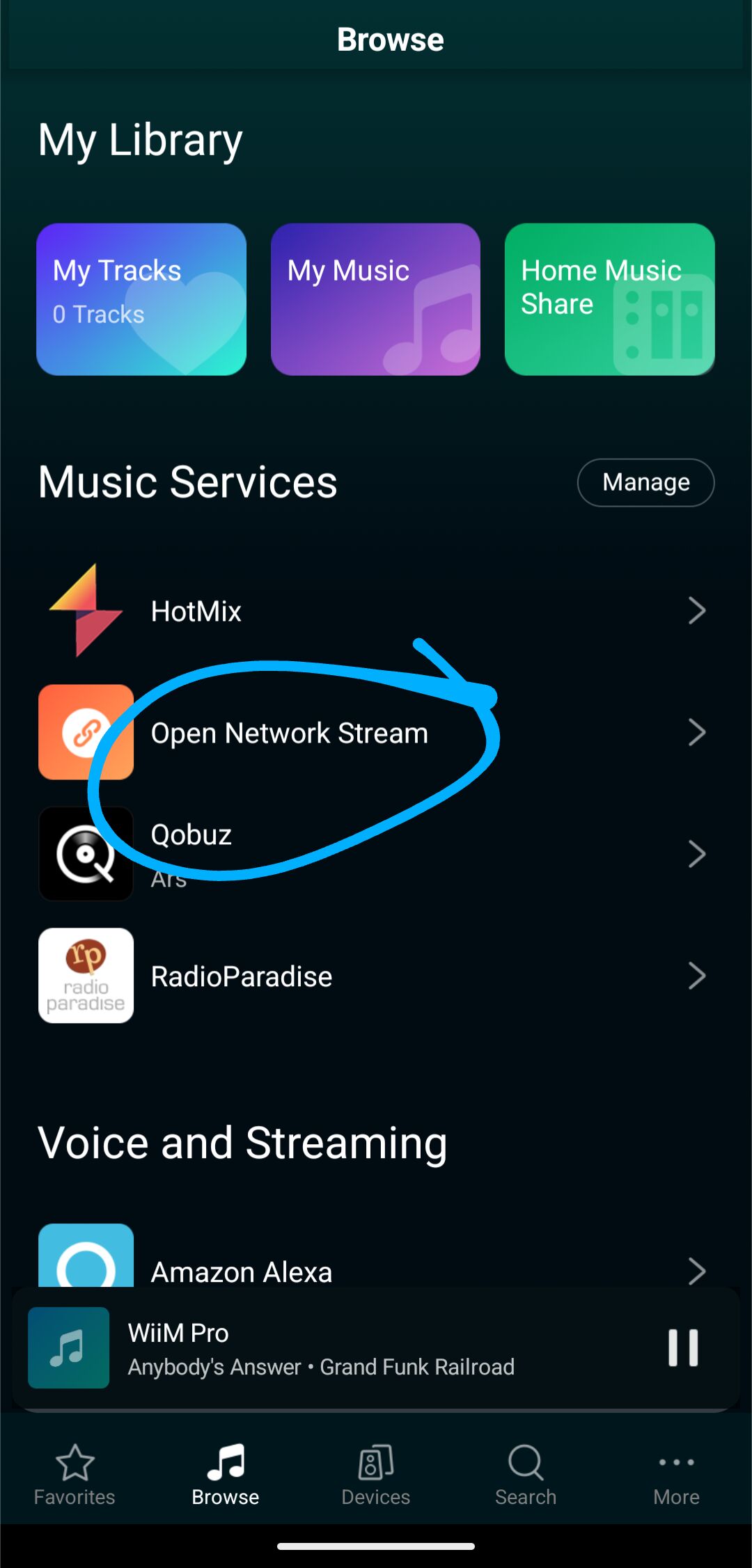Open RadioParadise
The height and width of the screenshot is (1568, 752).
[376, 976]
